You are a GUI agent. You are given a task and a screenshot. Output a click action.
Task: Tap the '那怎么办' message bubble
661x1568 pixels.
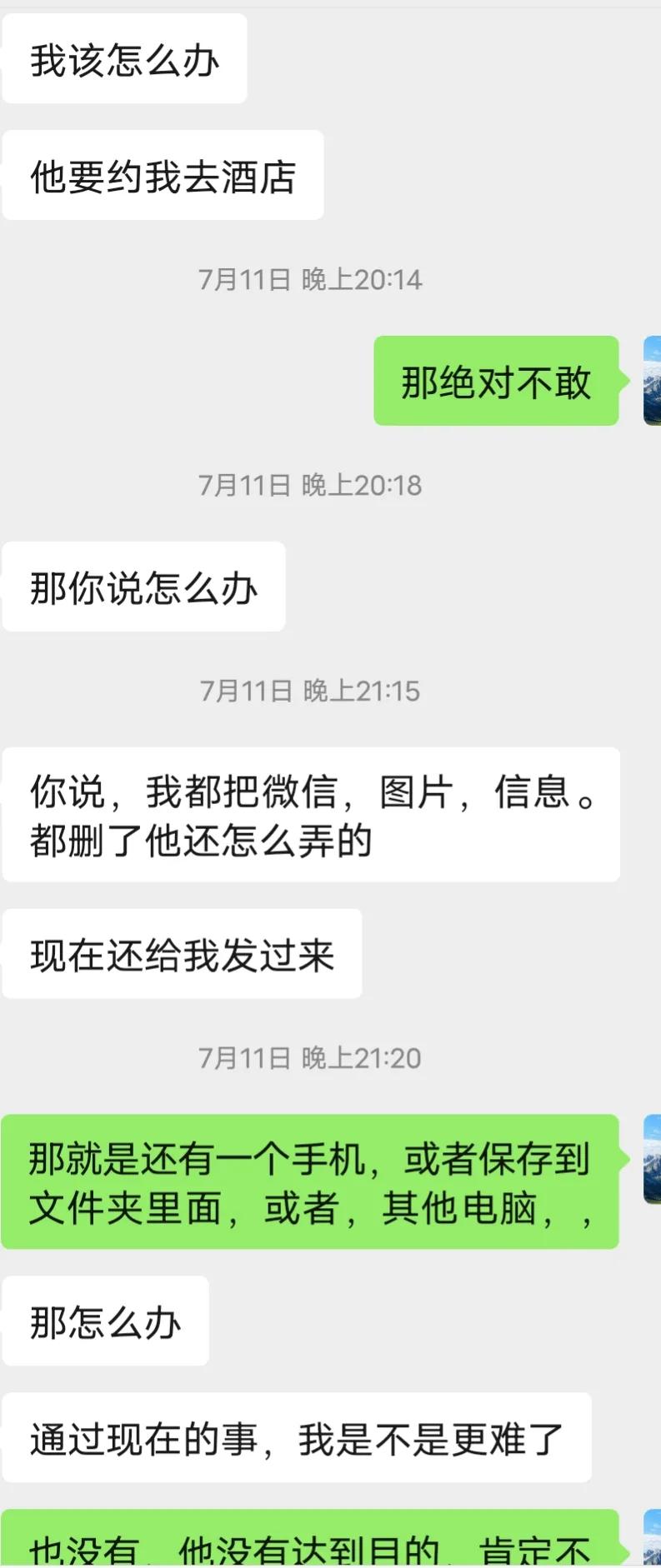pyautogui.click(x=105, y=1322)
